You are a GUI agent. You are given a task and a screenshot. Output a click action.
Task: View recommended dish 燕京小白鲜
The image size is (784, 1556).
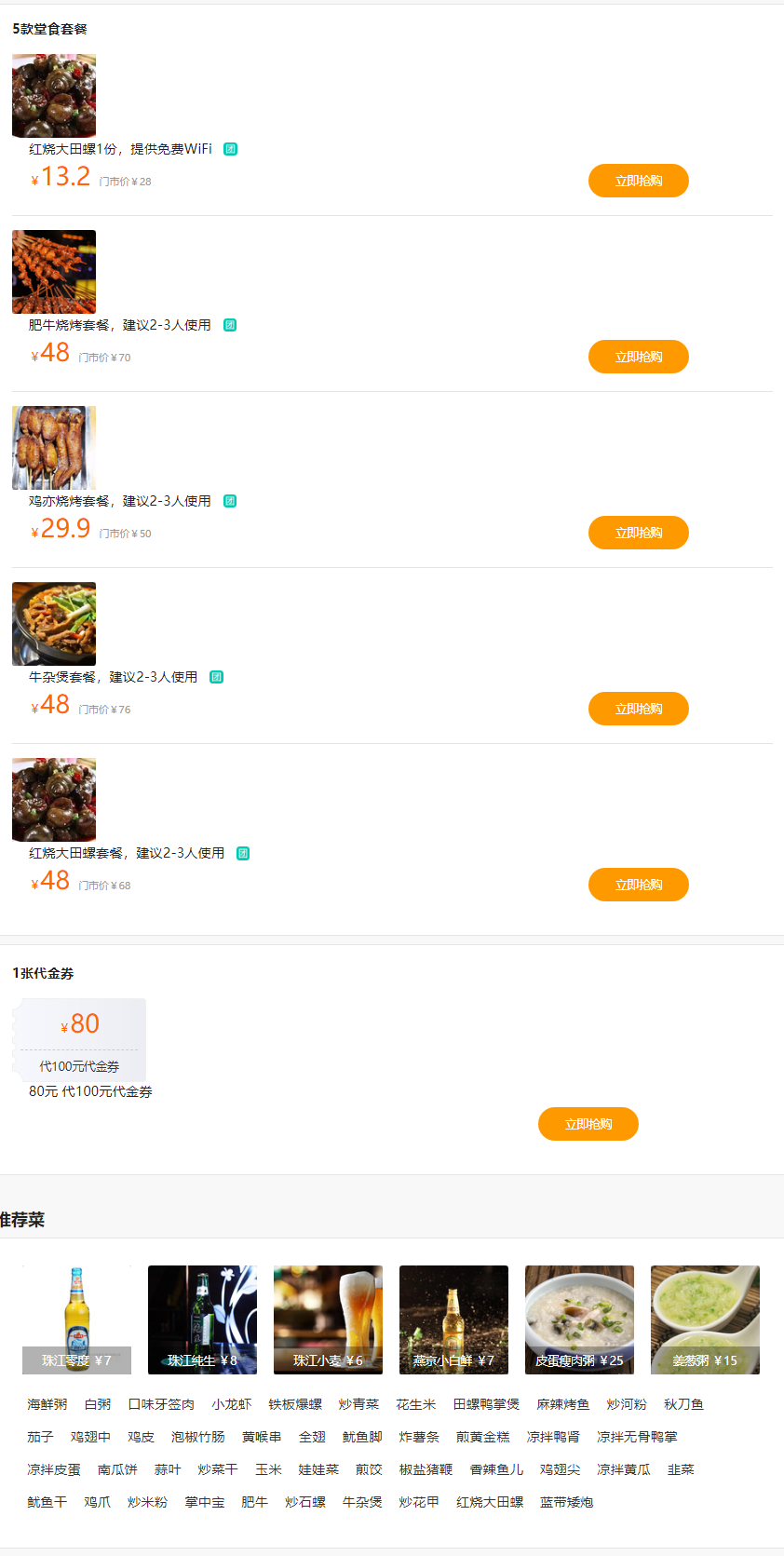pyautogui.click(x=453, y=1319)
